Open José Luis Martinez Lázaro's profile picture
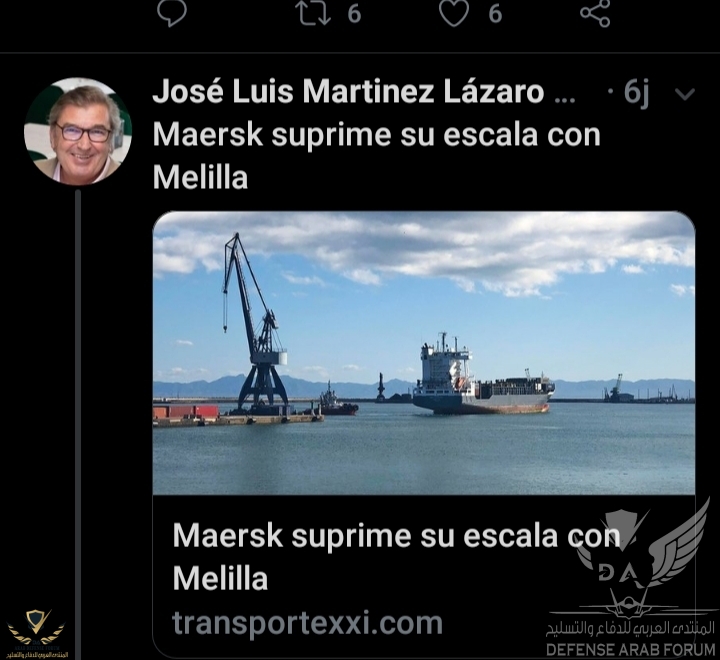Viewport: 720px width, 660px height. (x=78, y=131)
